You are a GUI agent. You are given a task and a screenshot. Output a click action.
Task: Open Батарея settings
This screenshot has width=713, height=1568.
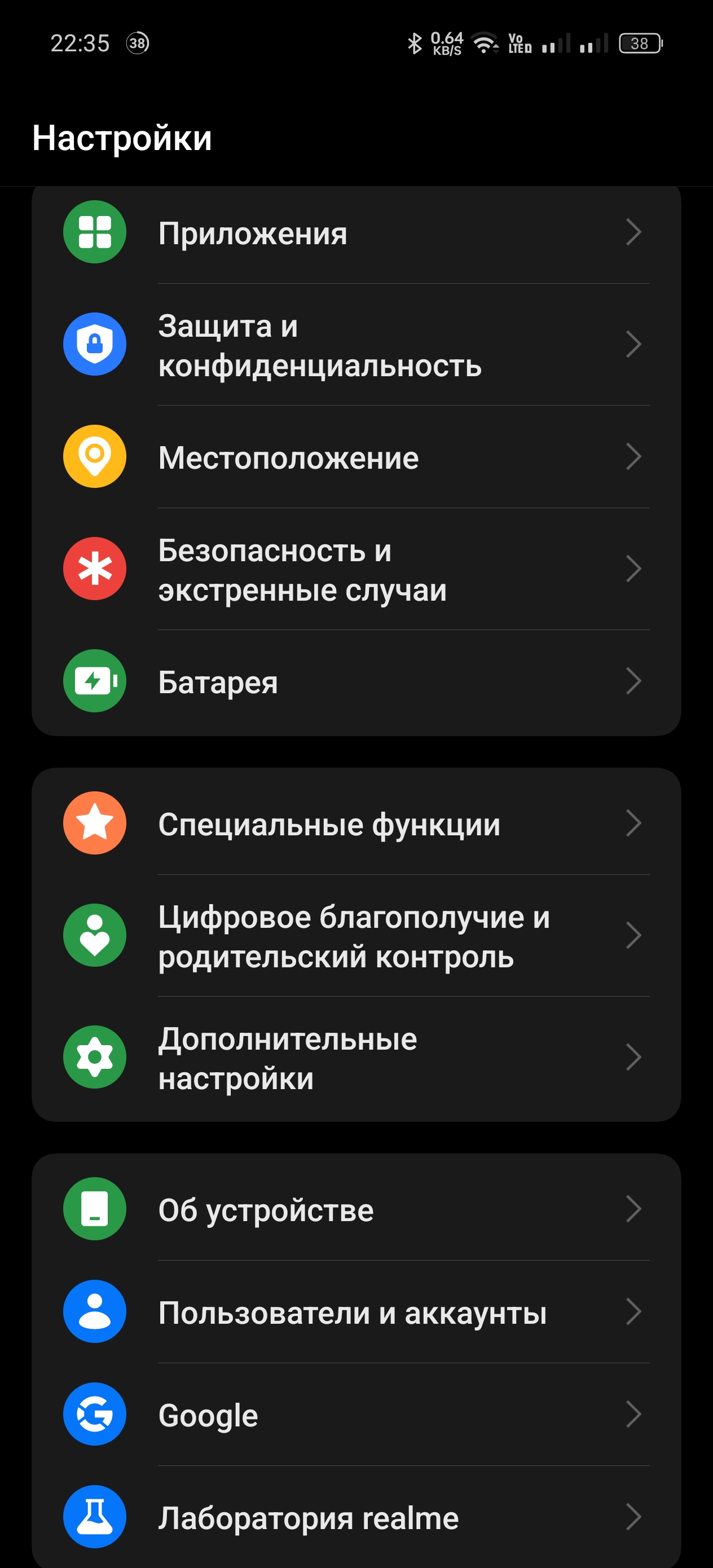tap(356, 681)
